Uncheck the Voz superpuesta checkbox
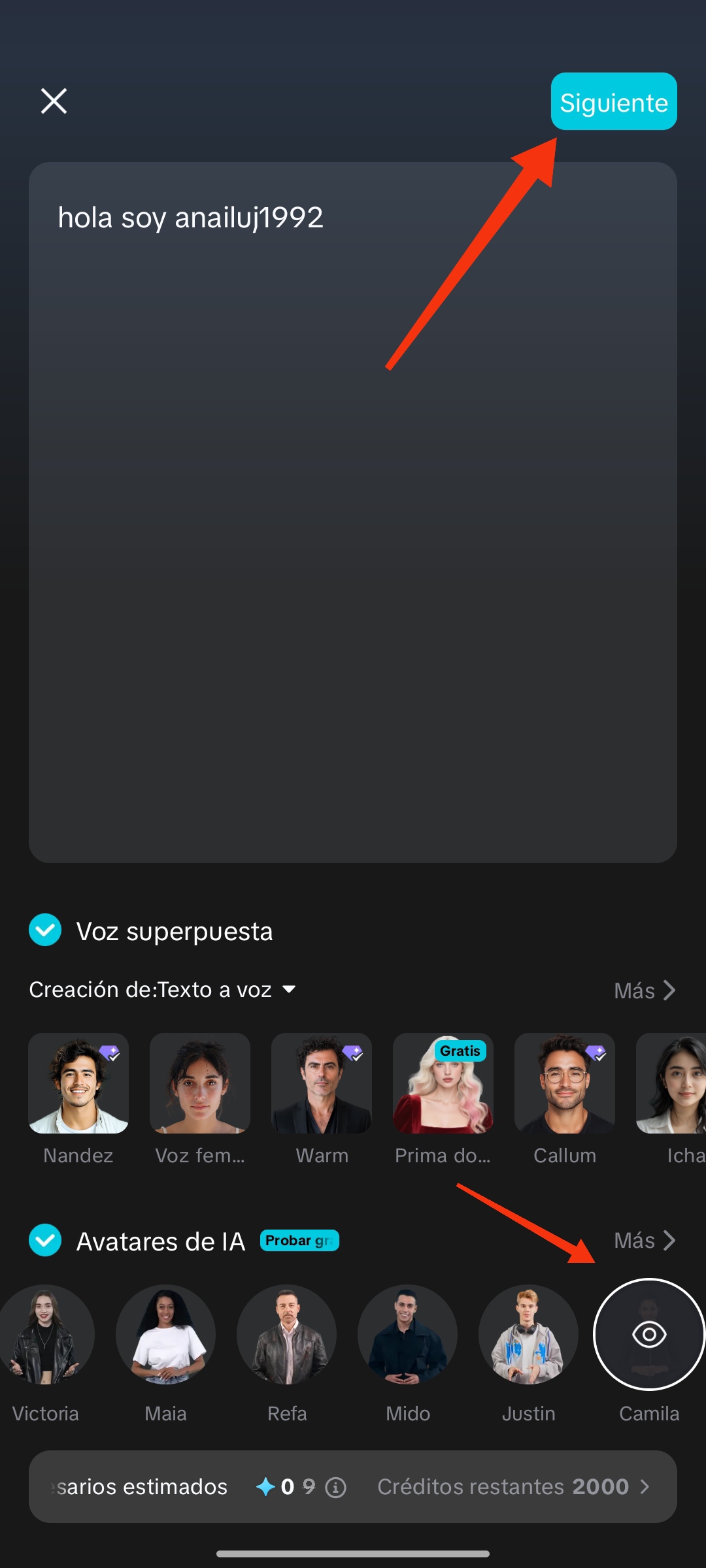 (45, 930)
